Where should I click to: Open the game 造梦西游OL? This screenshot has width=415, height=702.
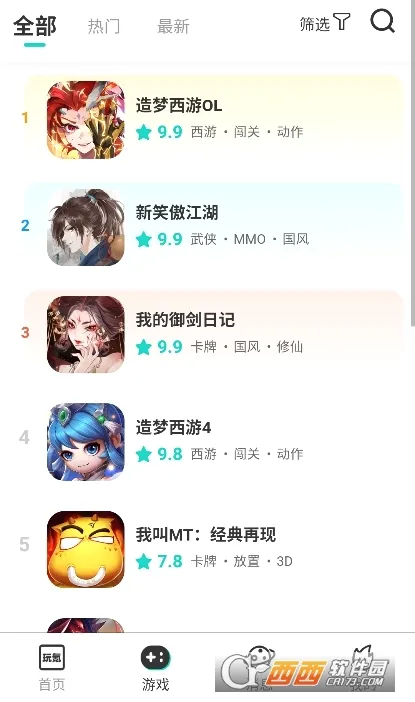tap(214, 120)
